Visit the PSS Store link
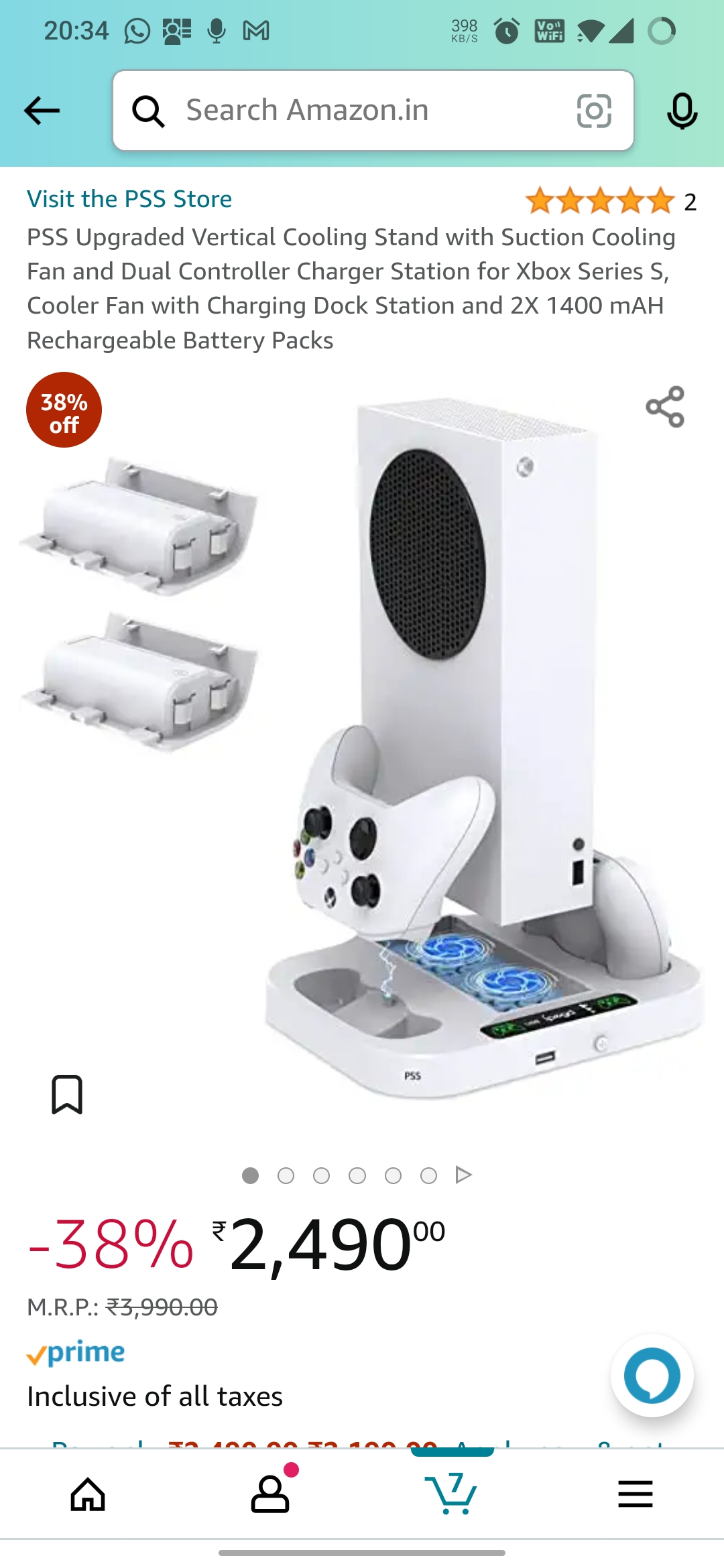 tap(129, 198)
